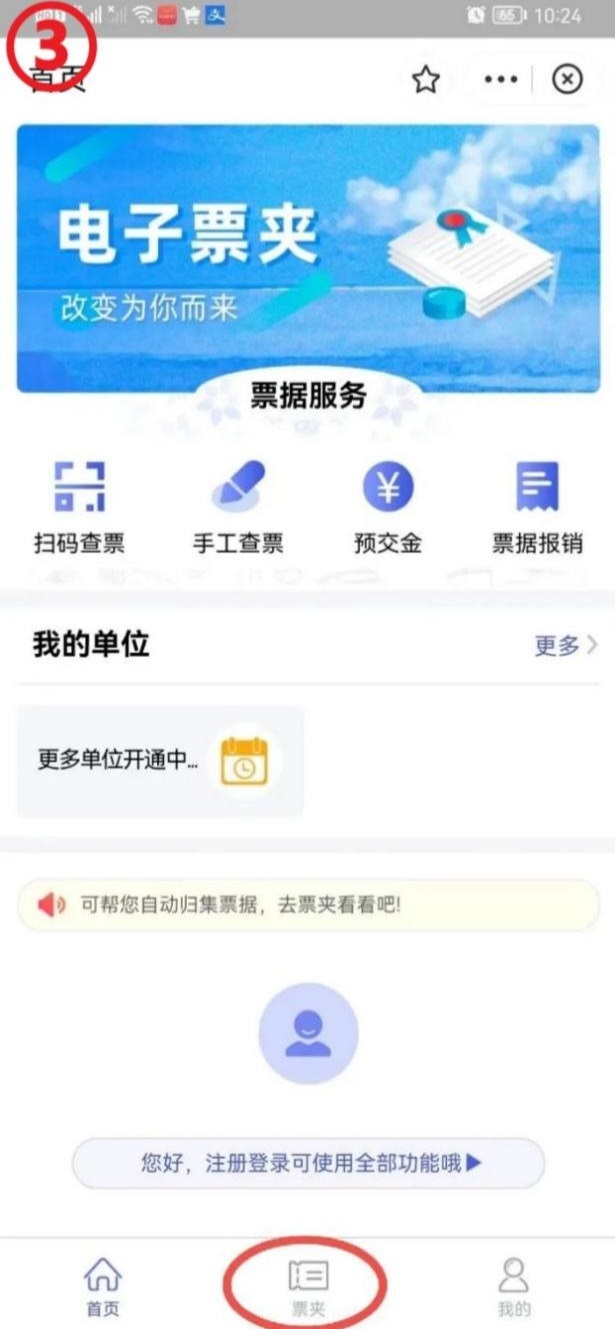The height and width of the screenshot is (1329, 615).
Task: Close the mini program
Action: (567, 80)
